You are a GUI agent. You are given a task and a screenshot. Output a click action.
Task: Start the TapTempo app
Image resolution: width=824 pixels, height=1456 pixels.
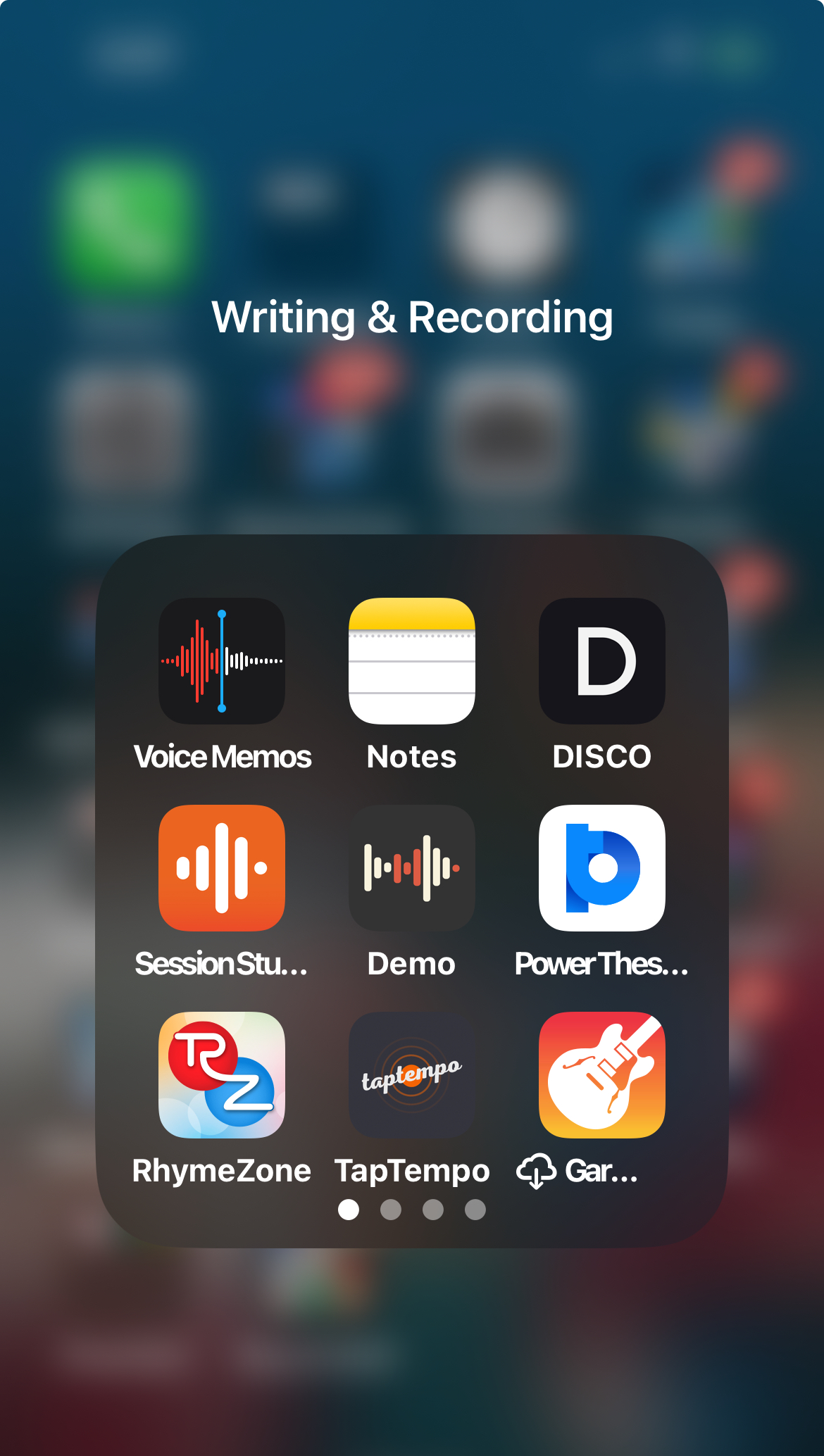411,1075
